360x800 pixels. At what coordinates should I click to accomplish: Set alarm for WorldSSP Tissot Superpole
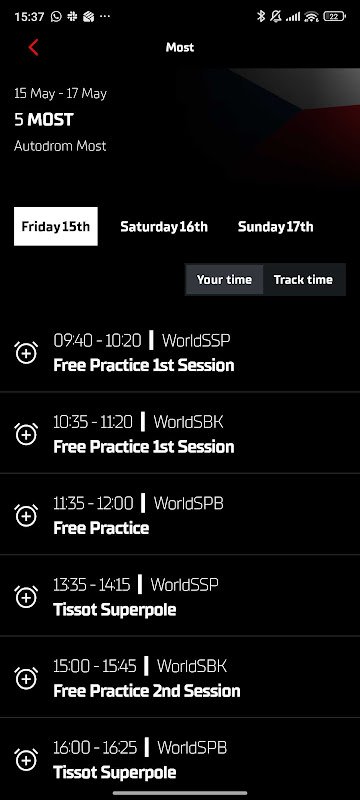(x=26, y=596)
